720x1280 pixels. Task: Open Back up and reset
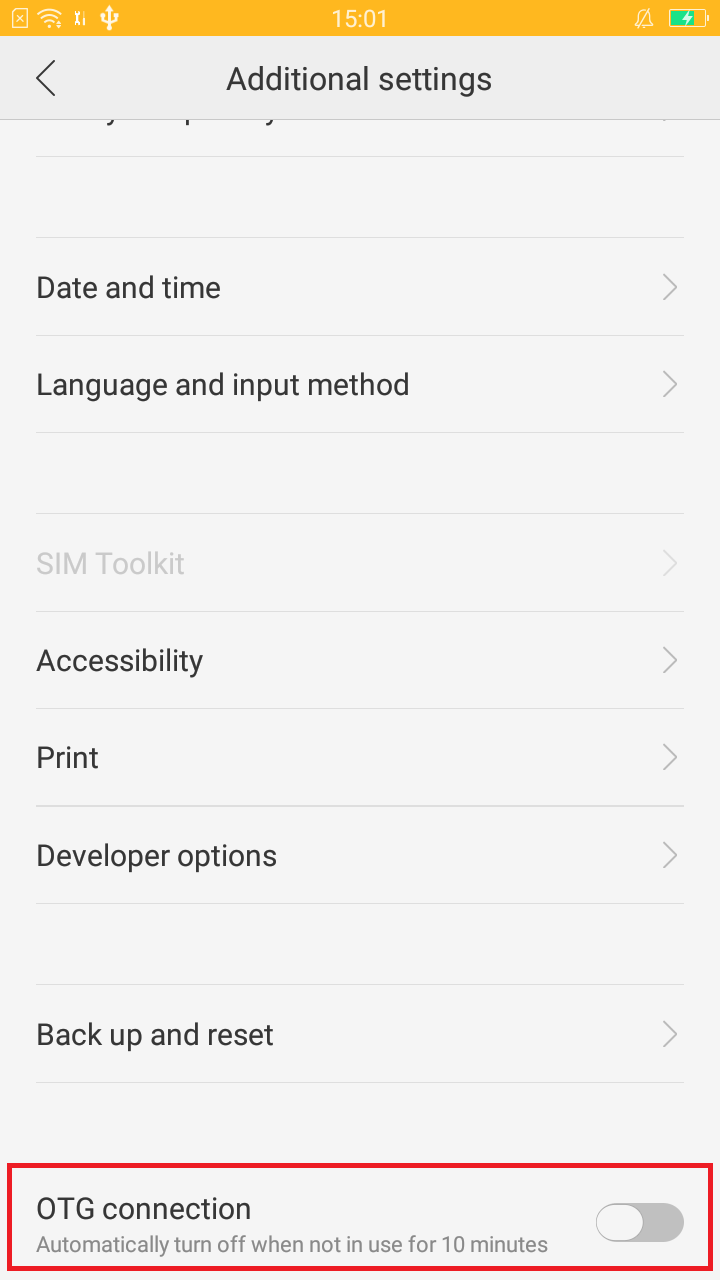click(360, 1035)
